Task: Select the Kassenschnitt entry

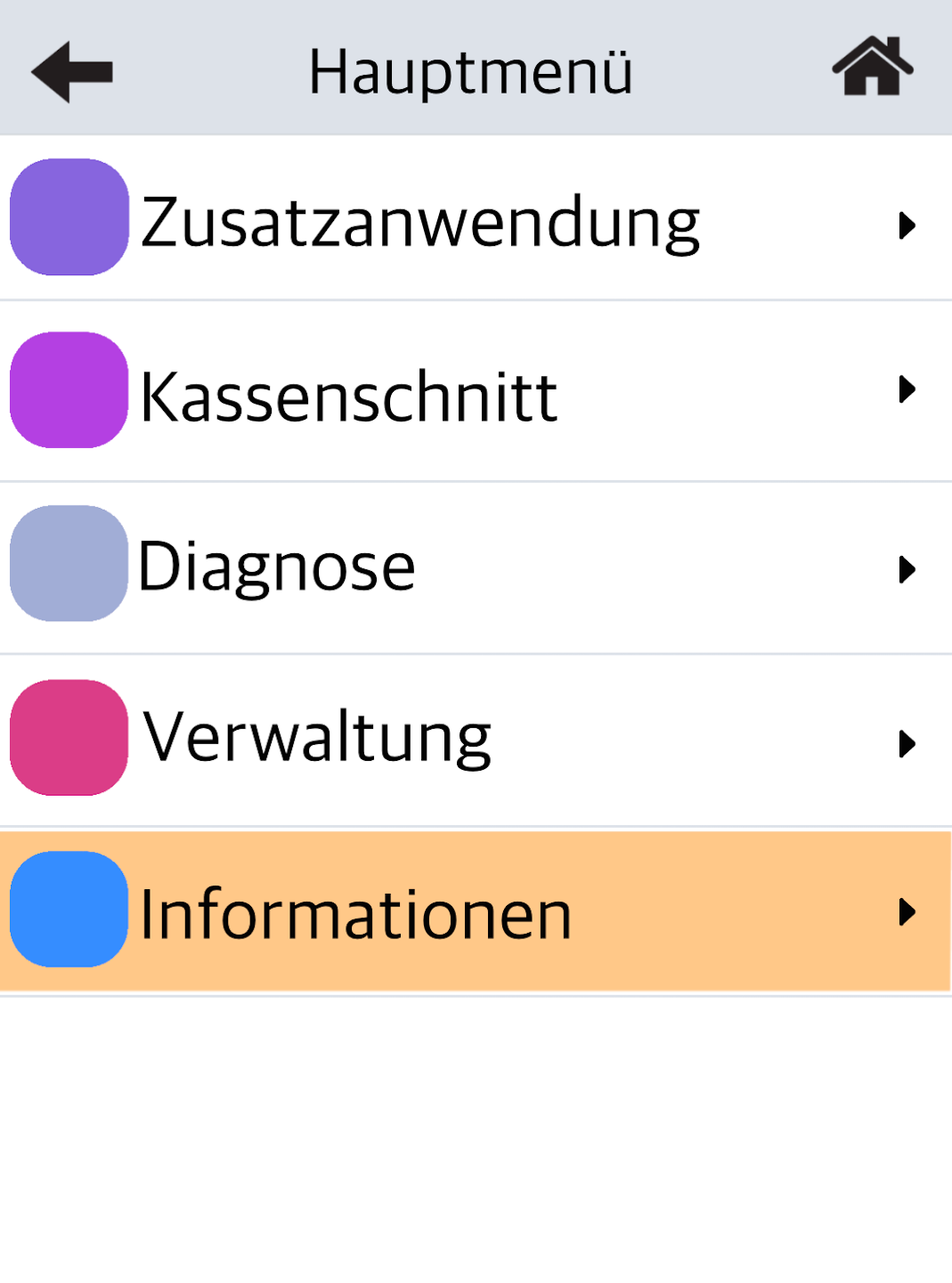Action: pyautogui.click(x=476, y=392)
